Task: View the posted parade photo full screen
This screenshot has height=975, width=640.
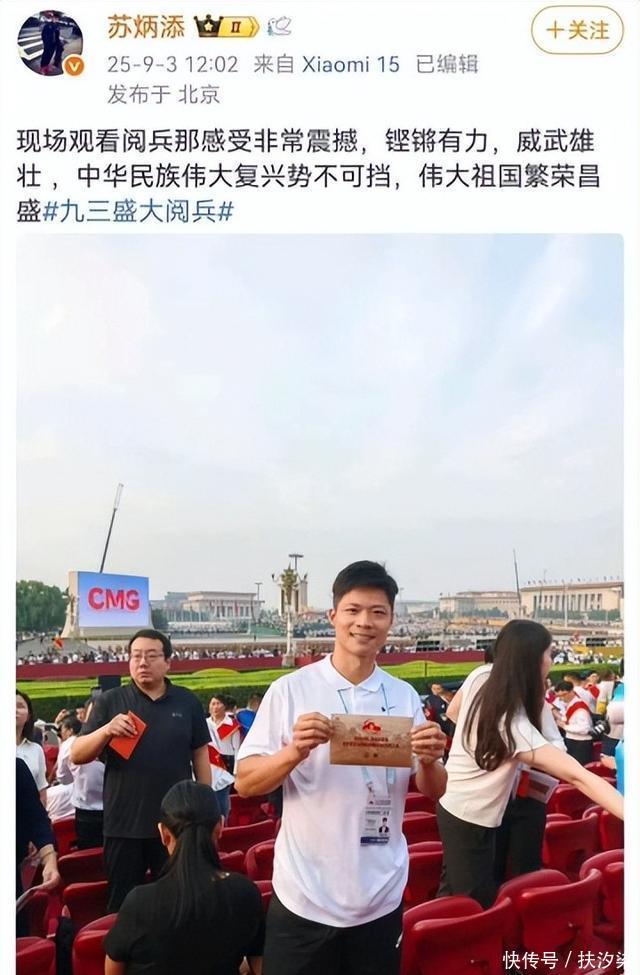Action: tap(320, 600)
